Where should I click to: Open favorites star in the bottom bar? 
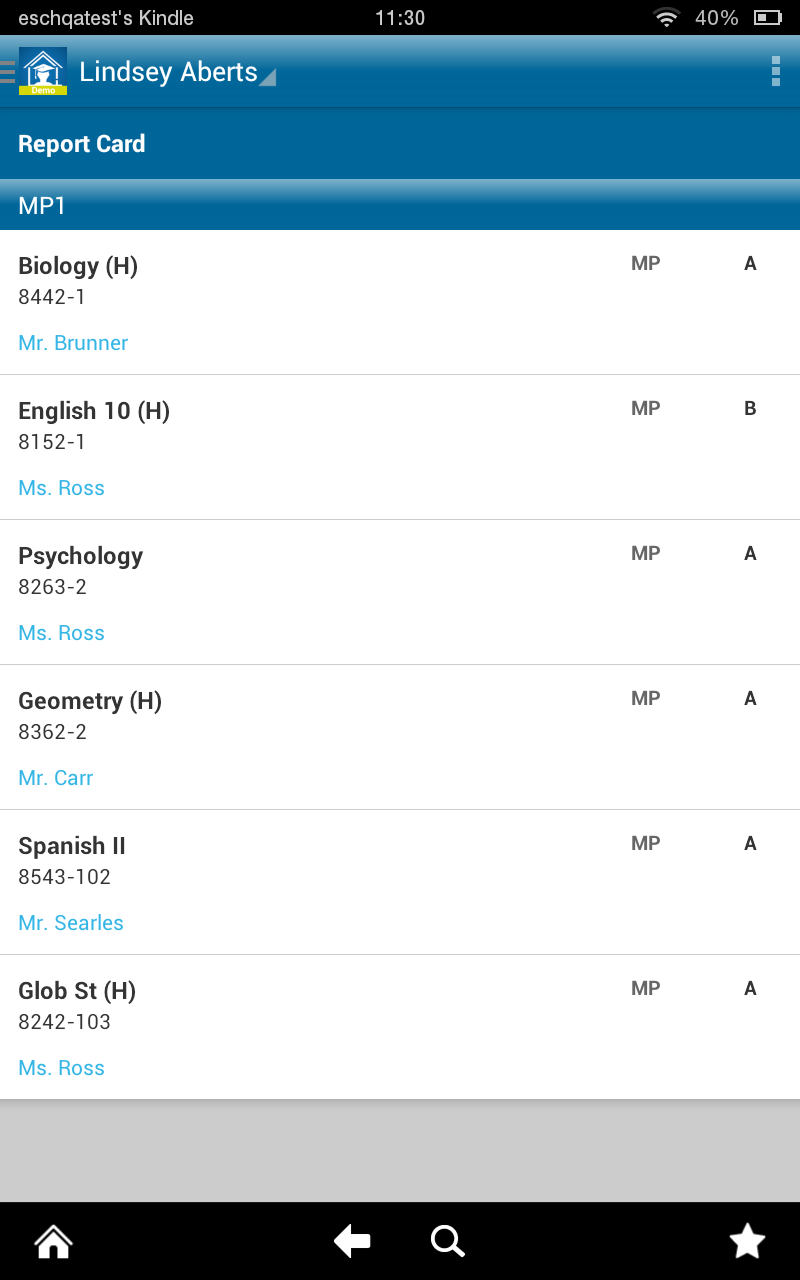point(747,1242)
